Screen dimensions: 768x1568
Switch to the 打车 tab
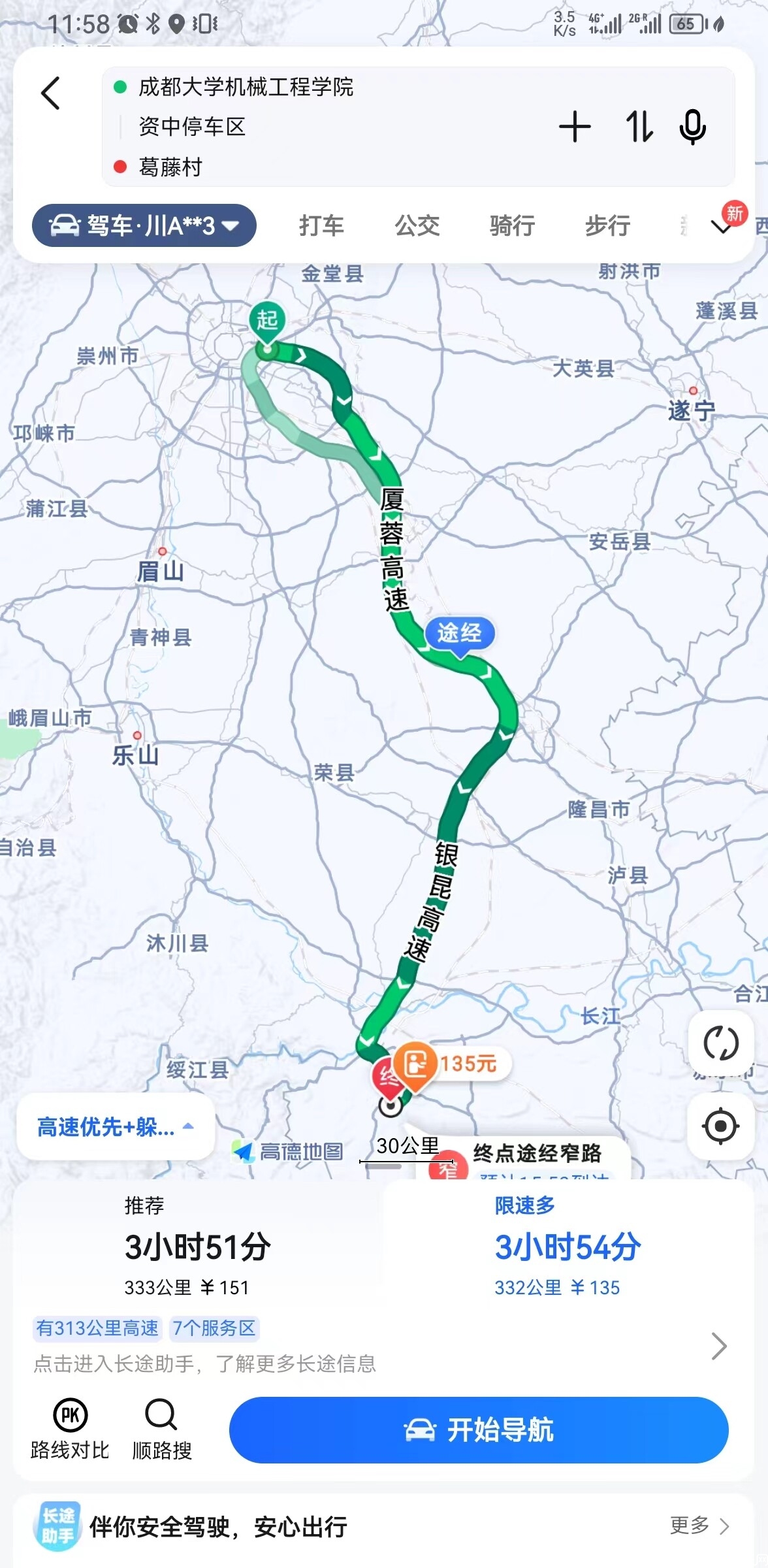(321, 225)
